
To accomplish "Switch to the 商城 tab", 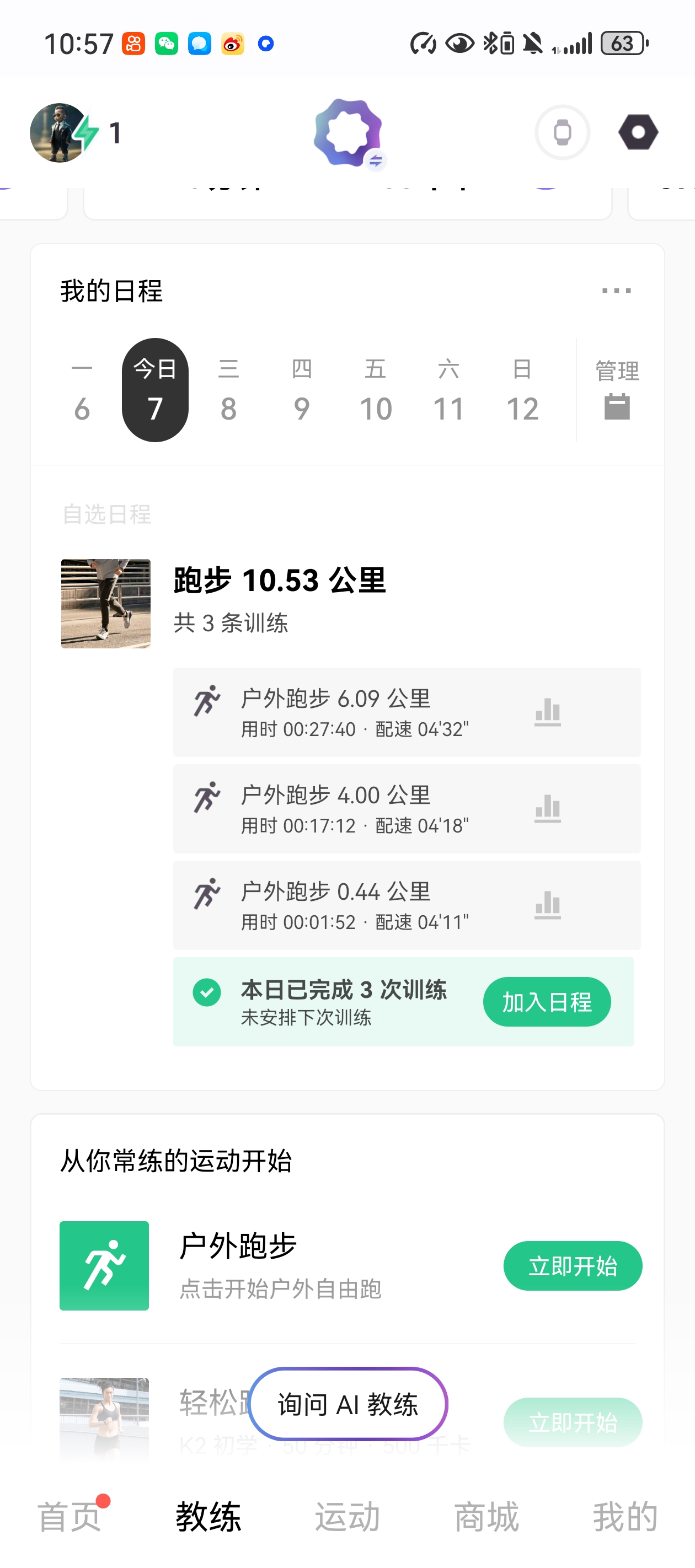I will 486,1516.
